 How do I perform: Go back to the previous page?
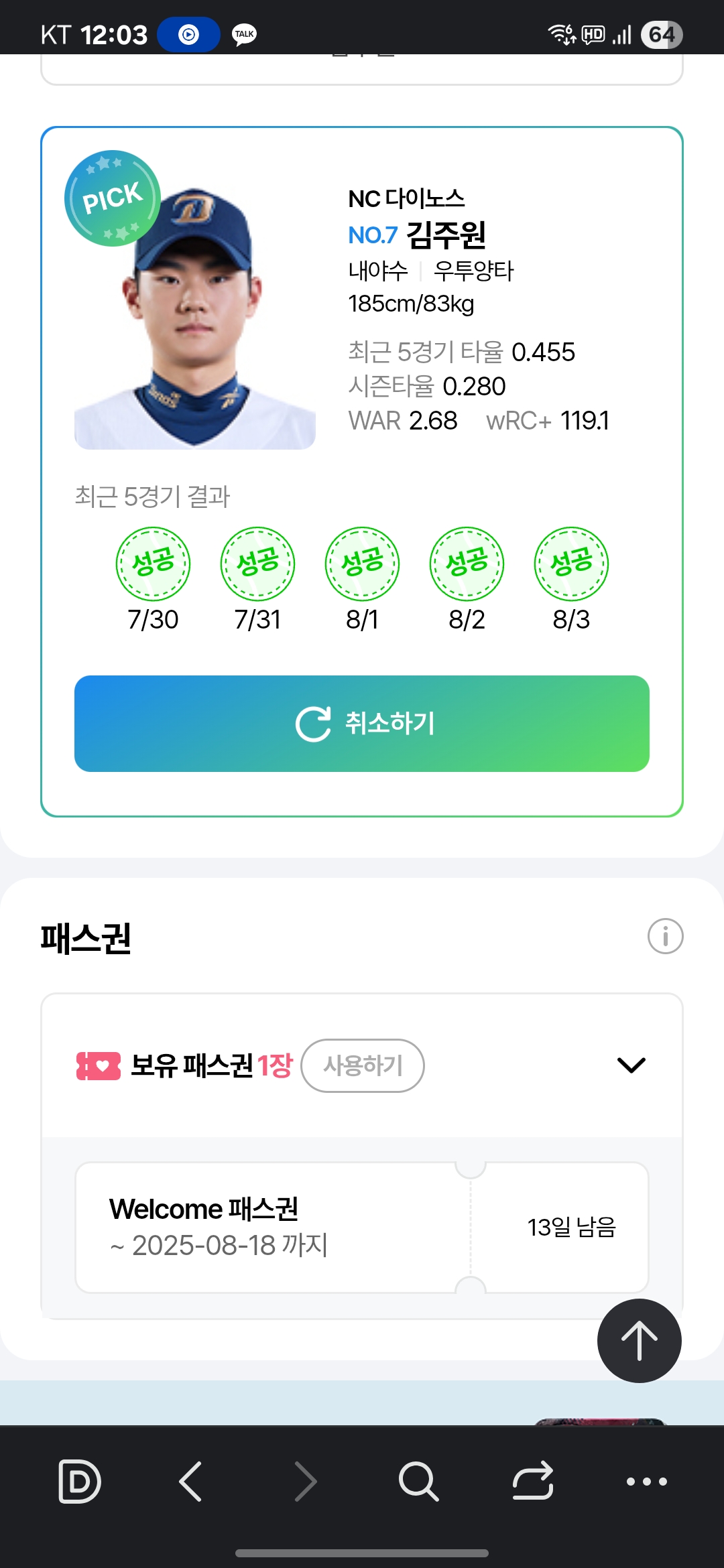[x=191, y=1481]
